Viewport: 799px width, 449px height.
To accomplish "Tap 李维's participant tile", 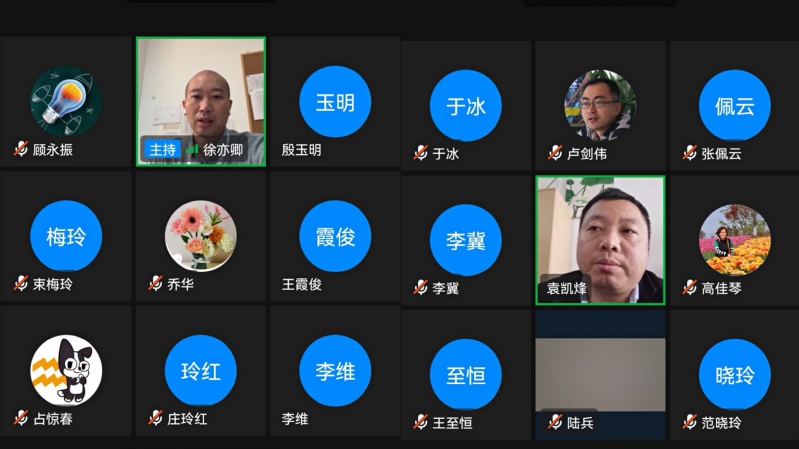I will (x=335, y=371).
